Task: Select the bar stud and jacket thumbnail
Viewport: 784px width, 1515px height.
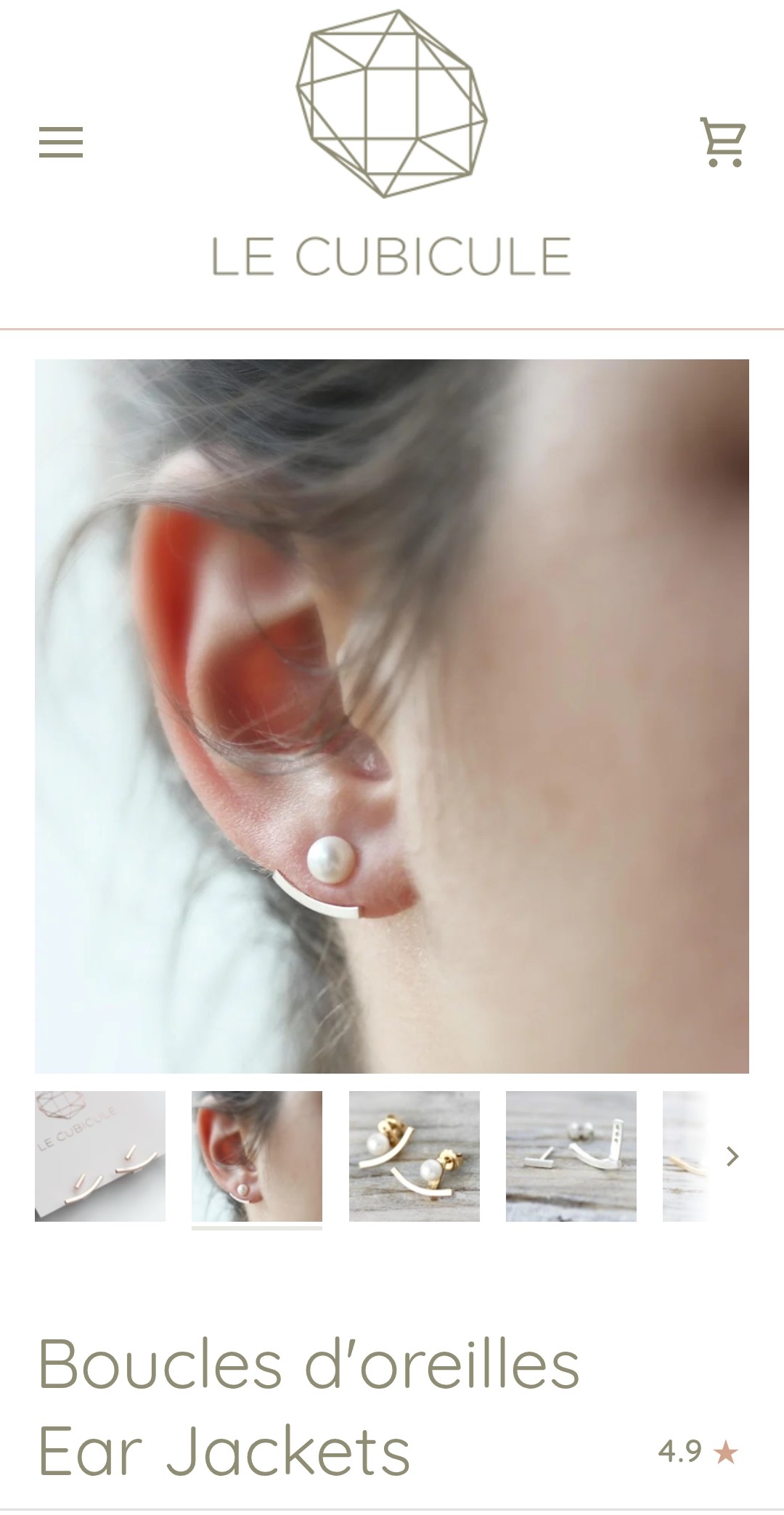Action: (x=571, y=1156)
